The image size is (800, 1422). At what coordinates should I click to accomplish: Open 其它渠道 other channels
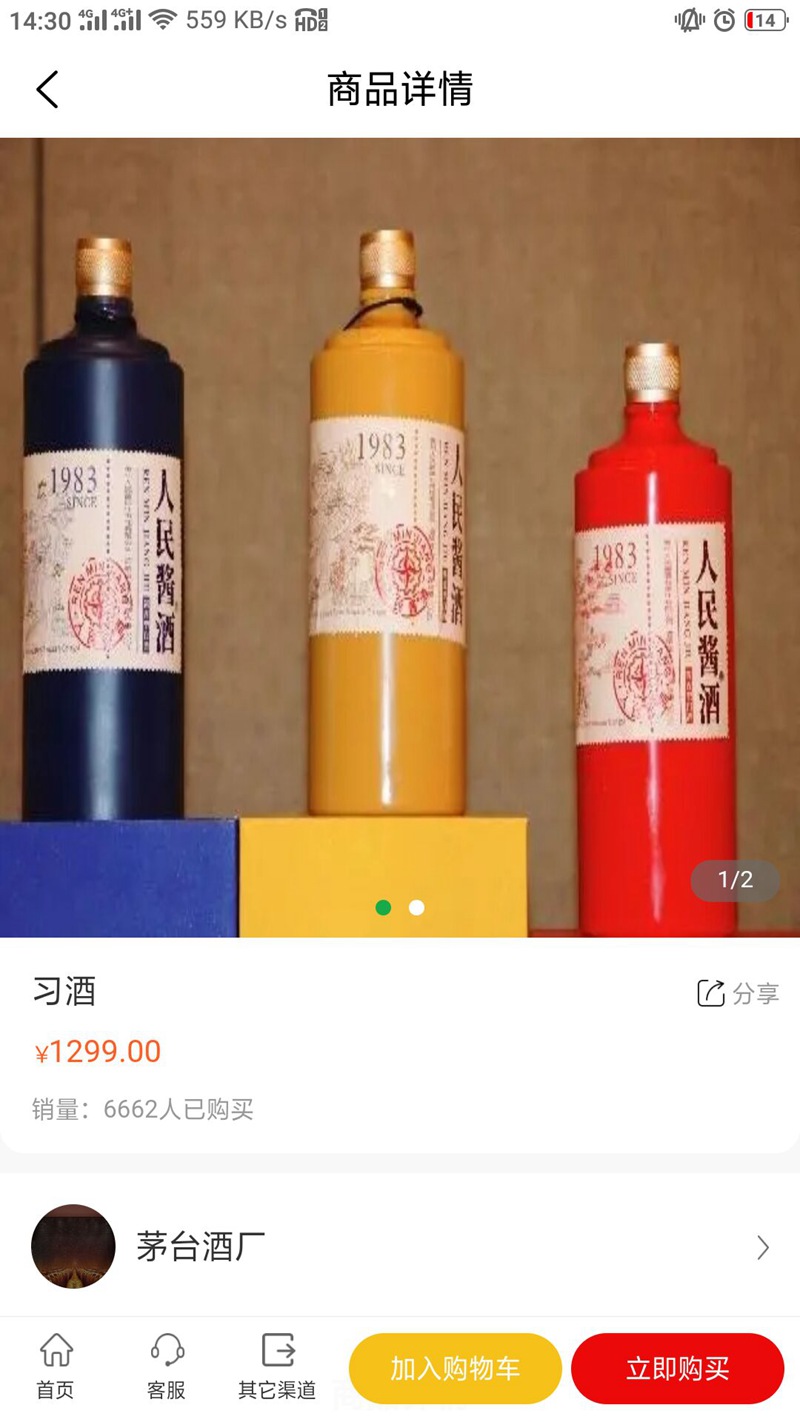click(x=277, y=1366)
